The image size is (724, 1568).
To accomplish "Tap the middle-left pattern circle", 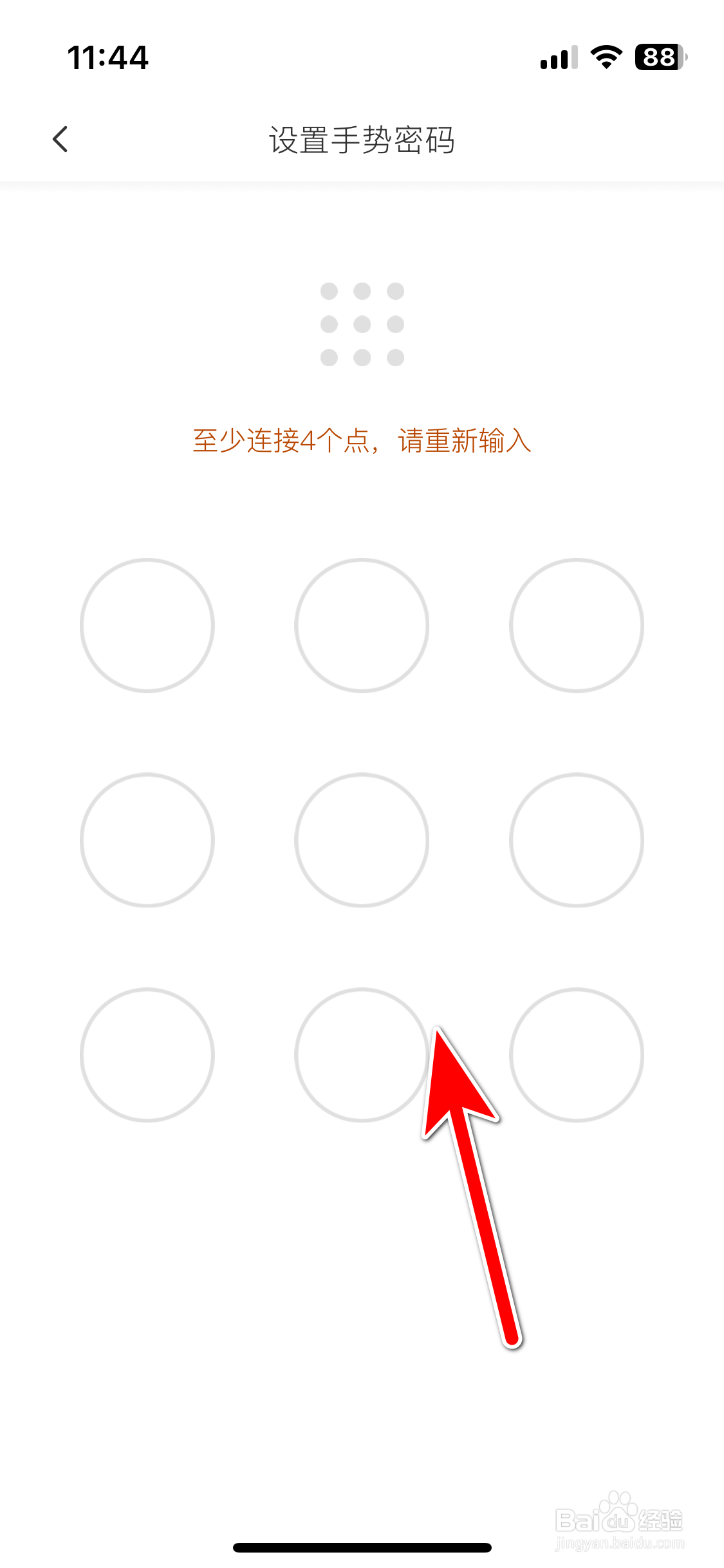I will click(x=147, y=840).
